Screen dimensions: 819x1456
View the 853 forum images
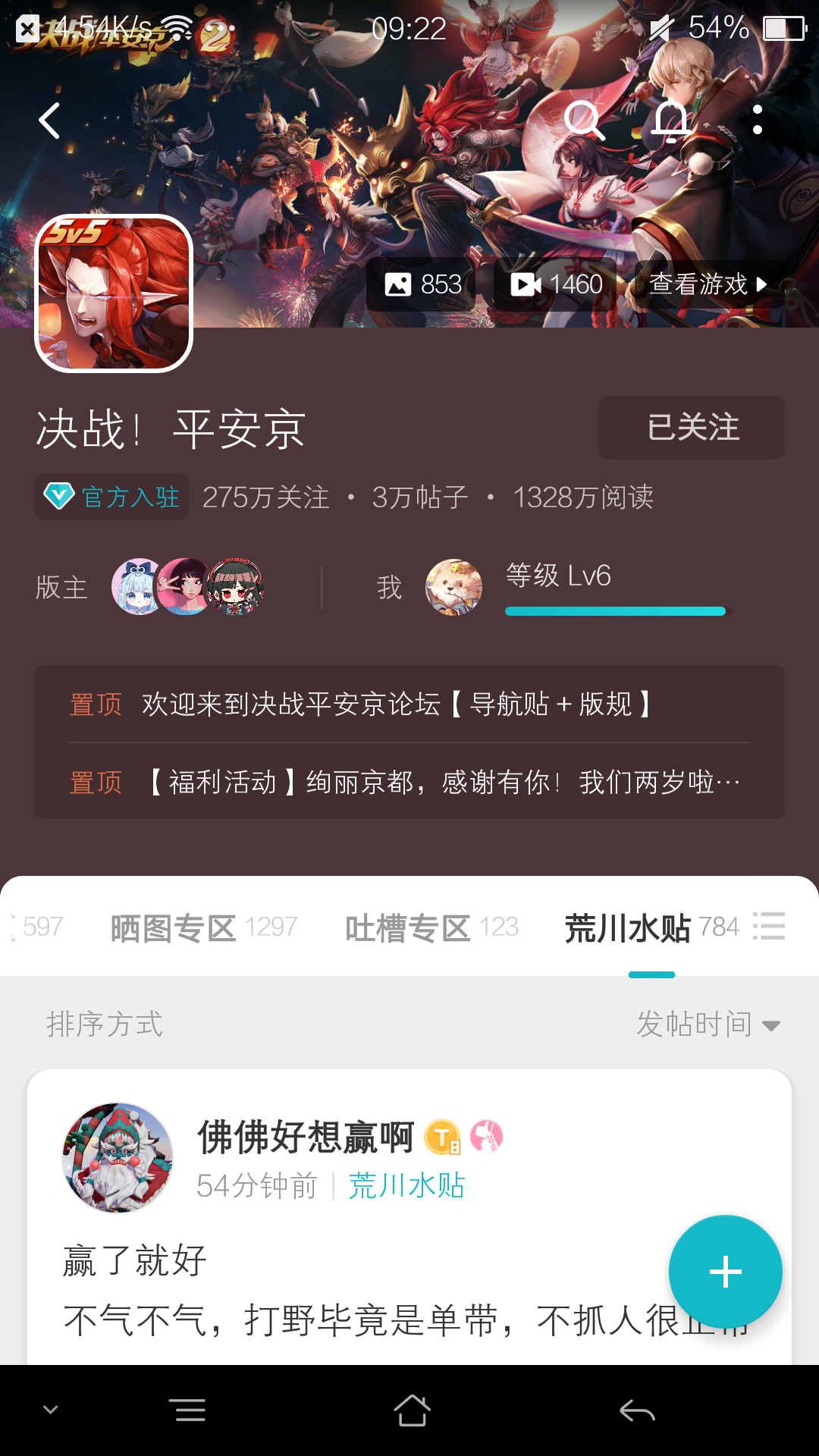[x=422, y=284]
